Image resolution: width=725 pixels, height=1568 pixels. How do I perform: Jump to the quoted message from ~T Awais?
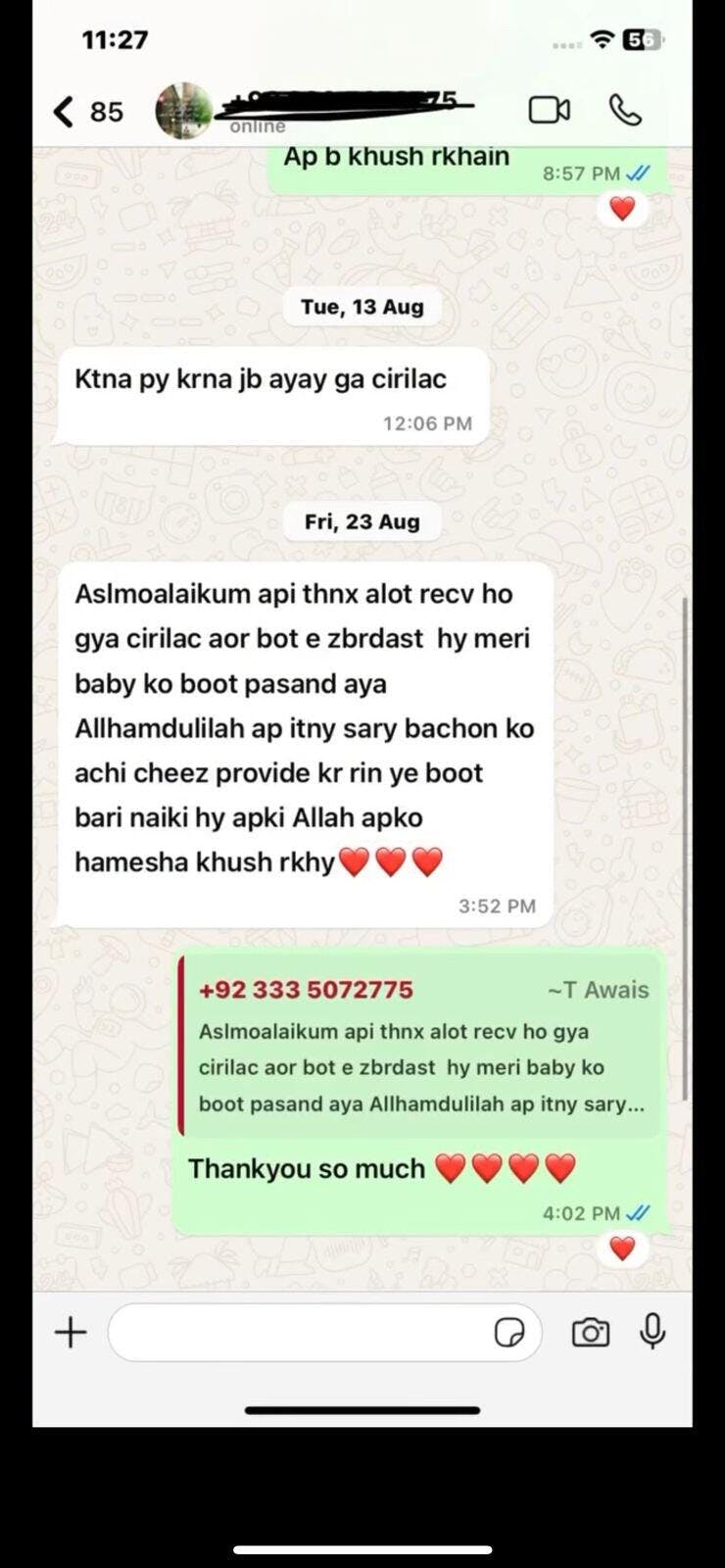pyautogui.click(x=419, y=1047)
